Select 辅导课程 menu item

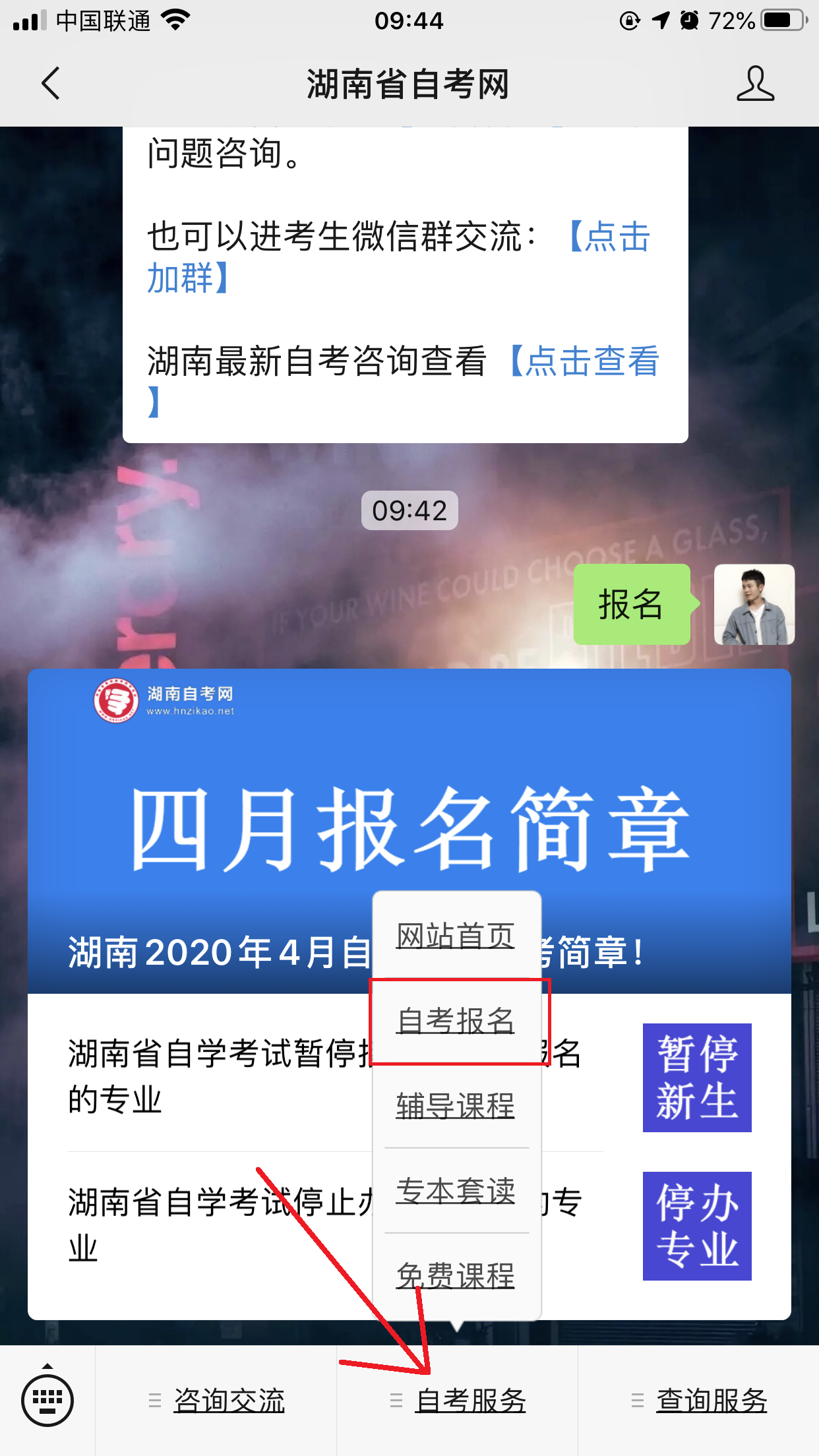point(456,1106)
